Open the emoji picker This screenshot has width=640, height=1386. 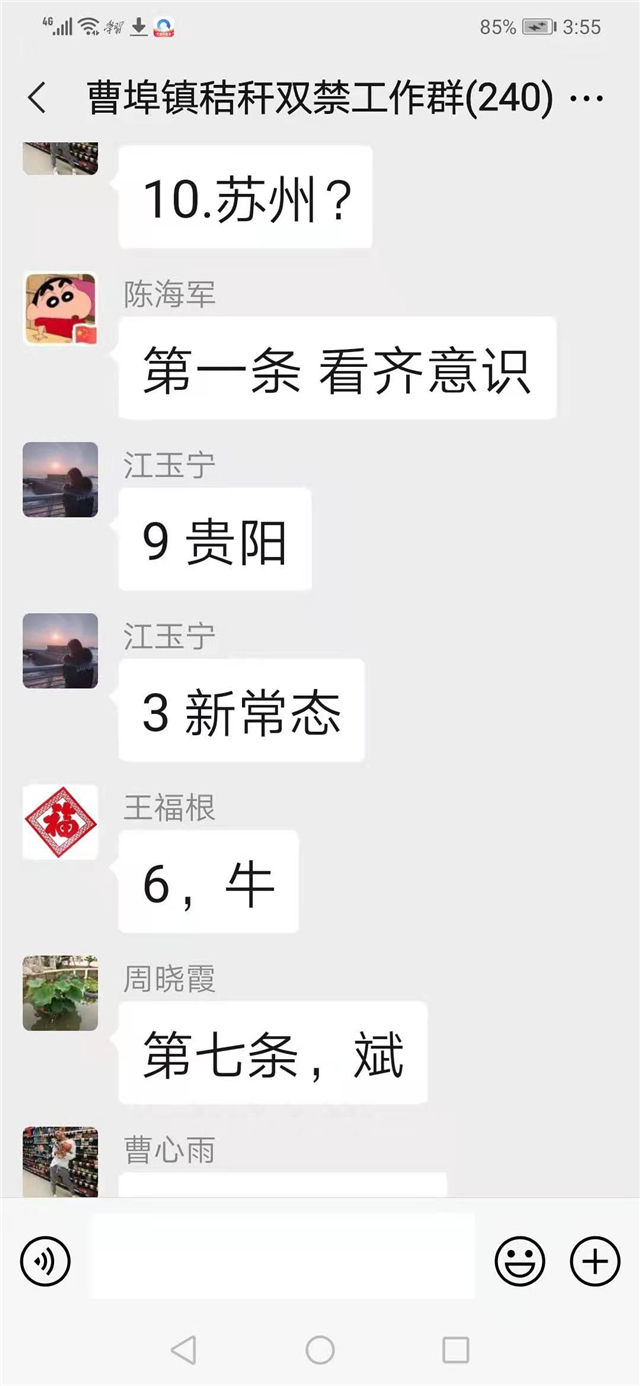tap(520, 1260)
